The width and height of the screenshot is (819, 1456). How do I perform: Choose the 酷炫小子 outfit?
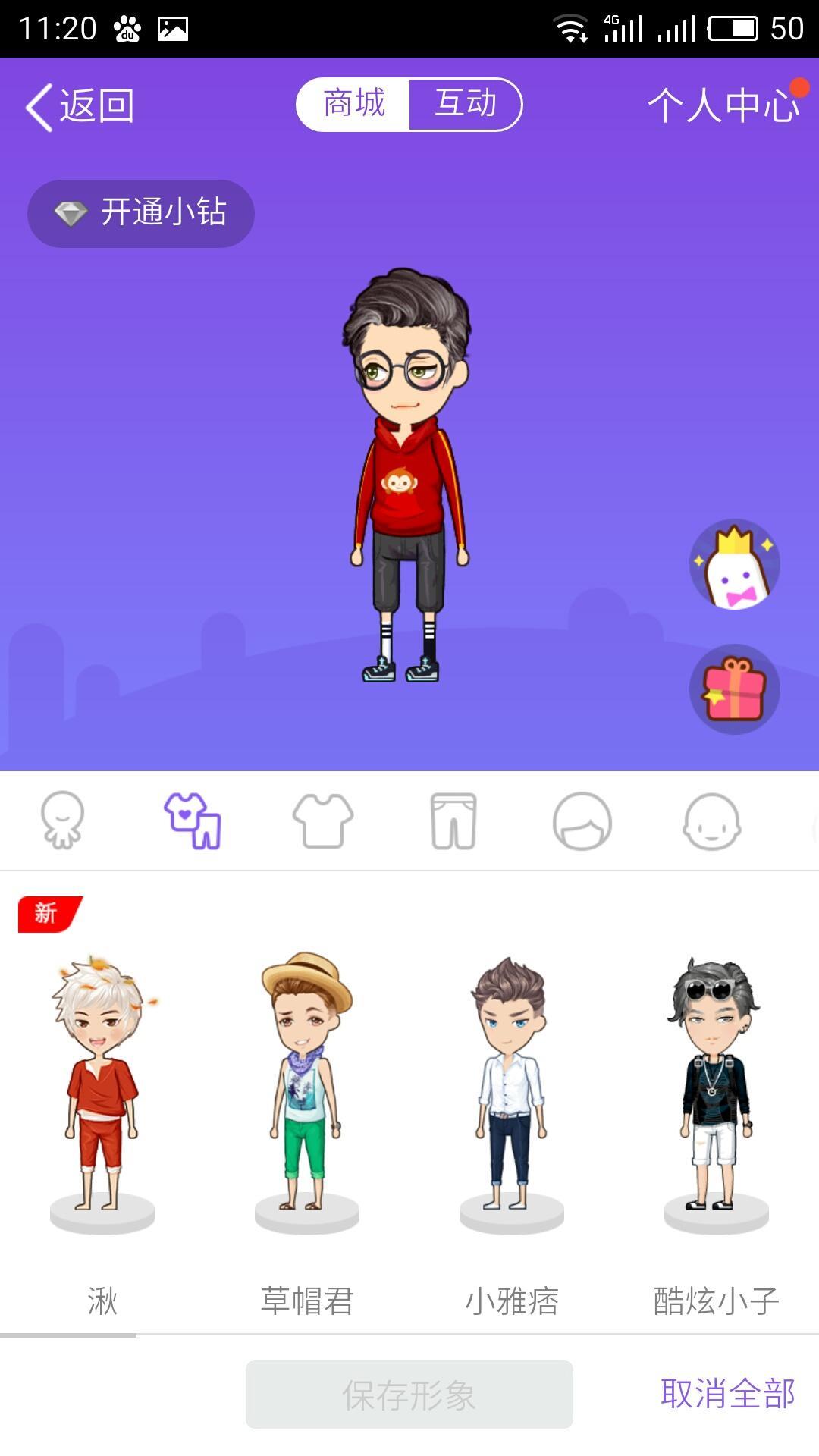pos(717,1092)
